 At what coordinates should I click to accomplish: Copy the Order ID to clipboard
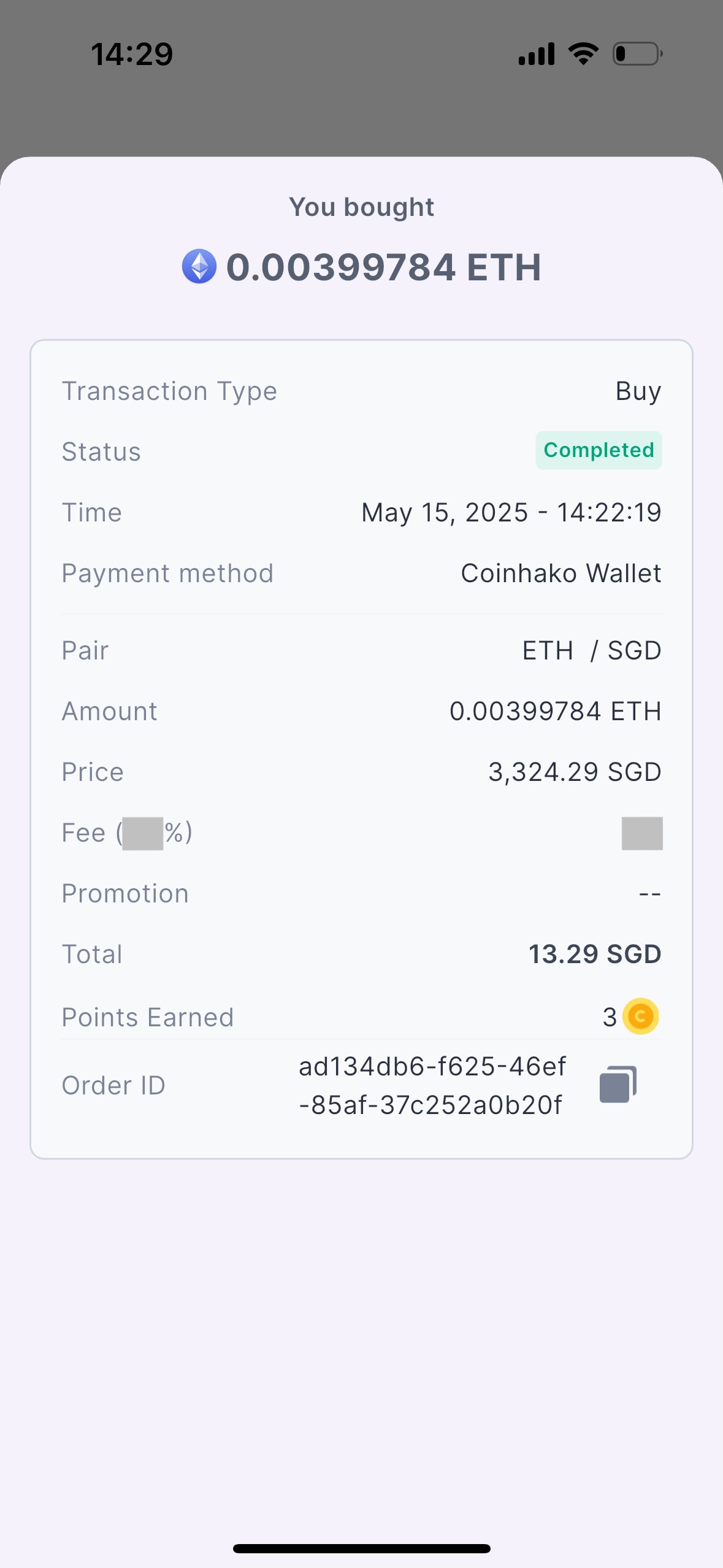tap(618, 1085)
